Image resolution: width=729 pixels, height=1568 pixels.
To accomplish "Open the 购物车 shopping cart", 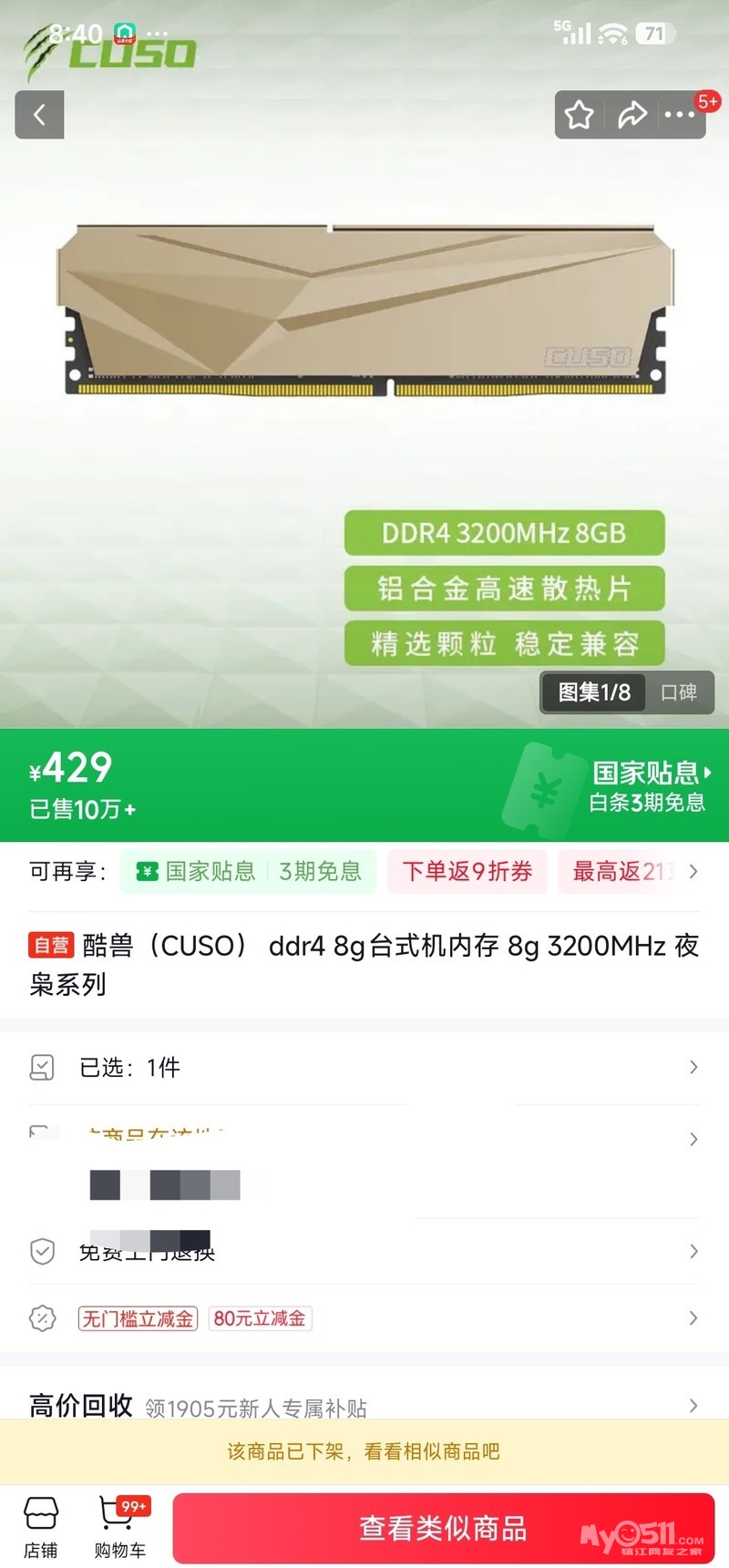I will tap(119, 1528).
